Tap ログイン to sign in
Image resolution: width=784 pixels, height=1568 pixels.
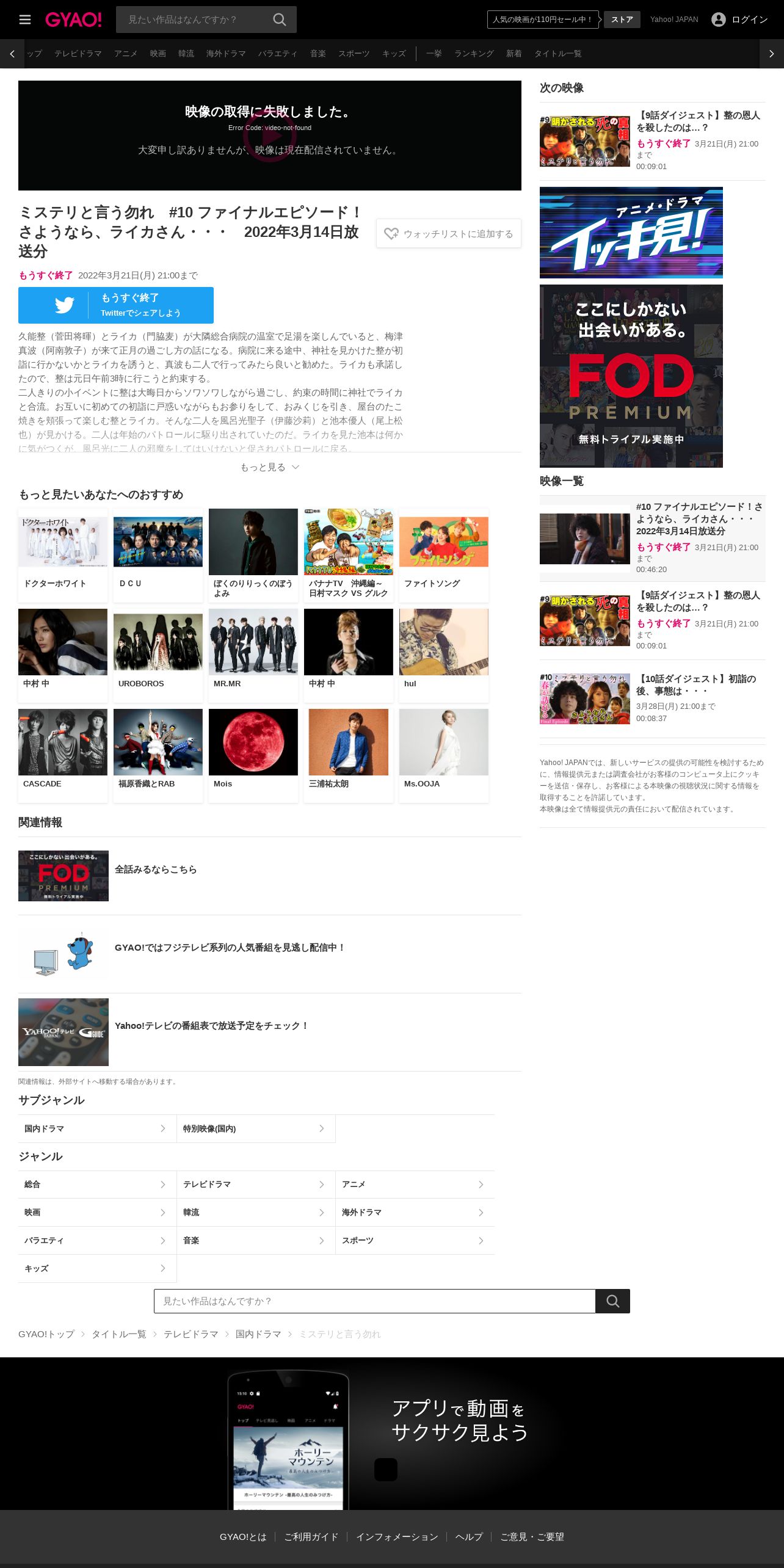tap(740, 20)
